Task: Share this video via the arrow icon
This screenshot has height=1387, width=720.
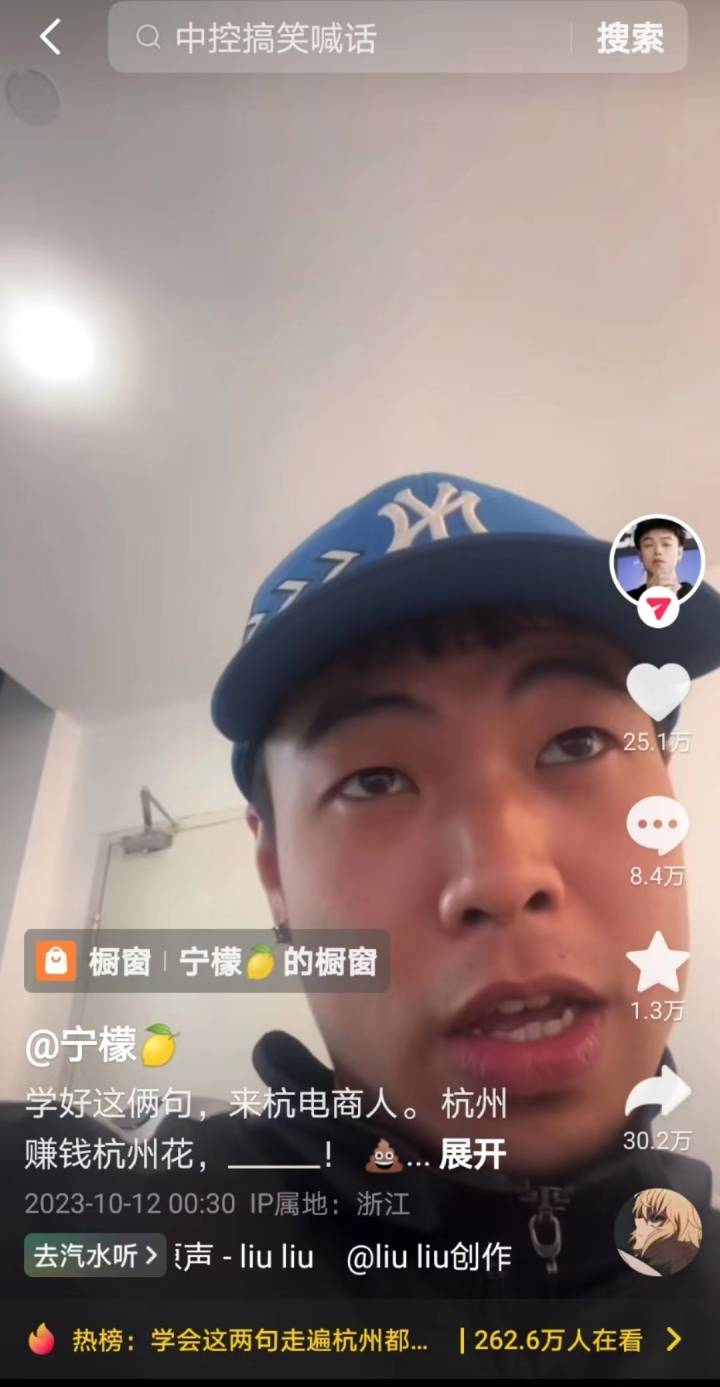Action: (657, 1093)
